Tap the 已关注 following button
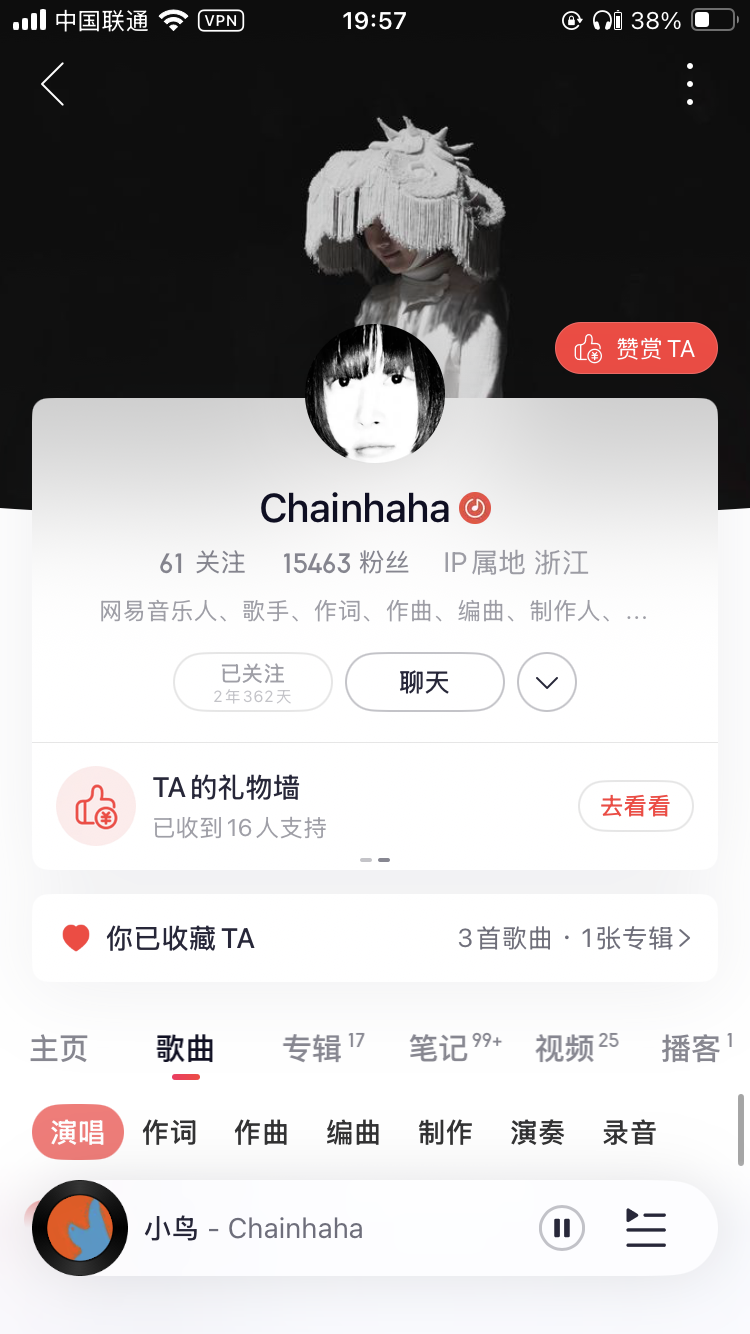 [252, 682]
